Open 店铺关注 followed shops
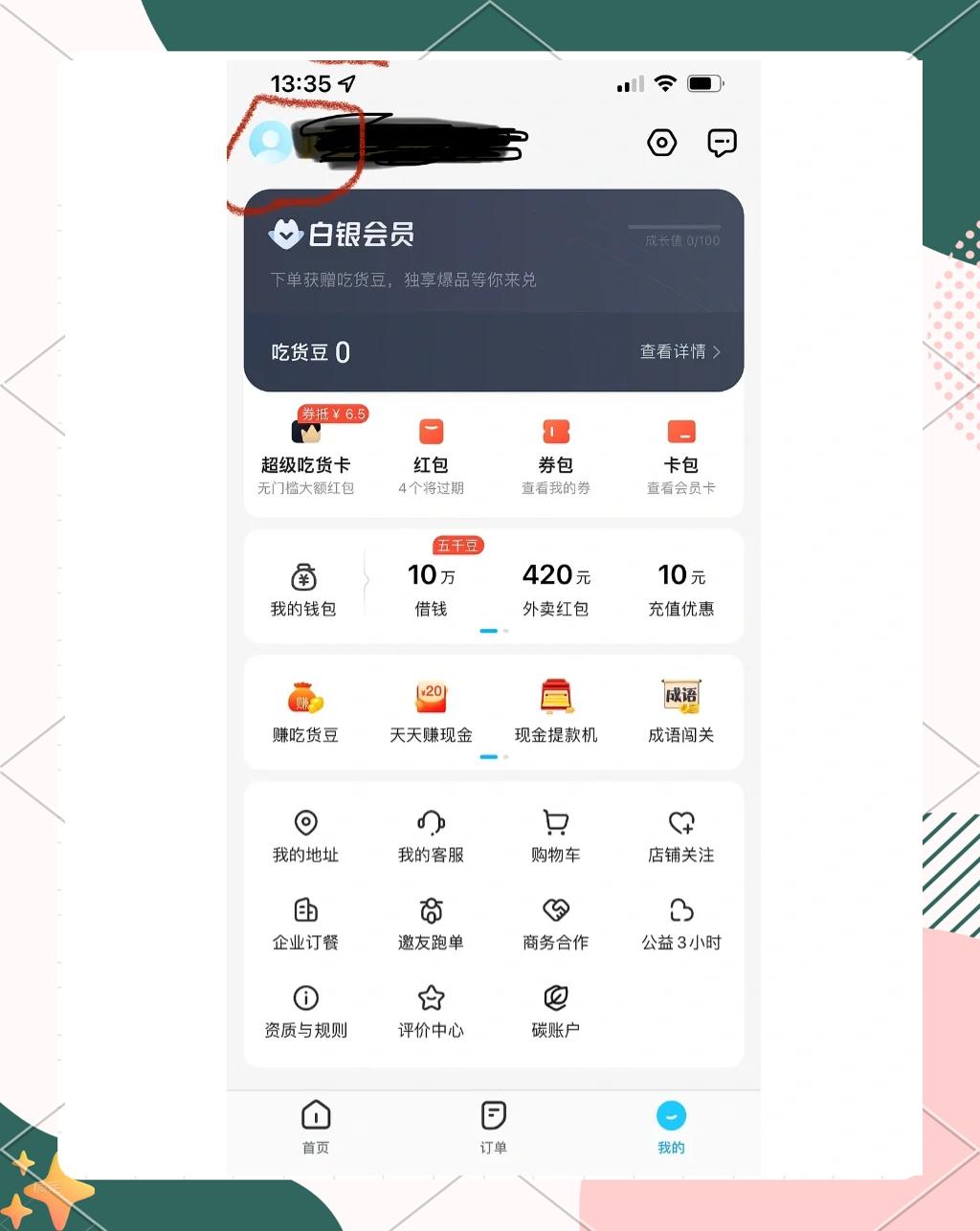The width and height of the screenshot is (980, 1231). [680, 835]
